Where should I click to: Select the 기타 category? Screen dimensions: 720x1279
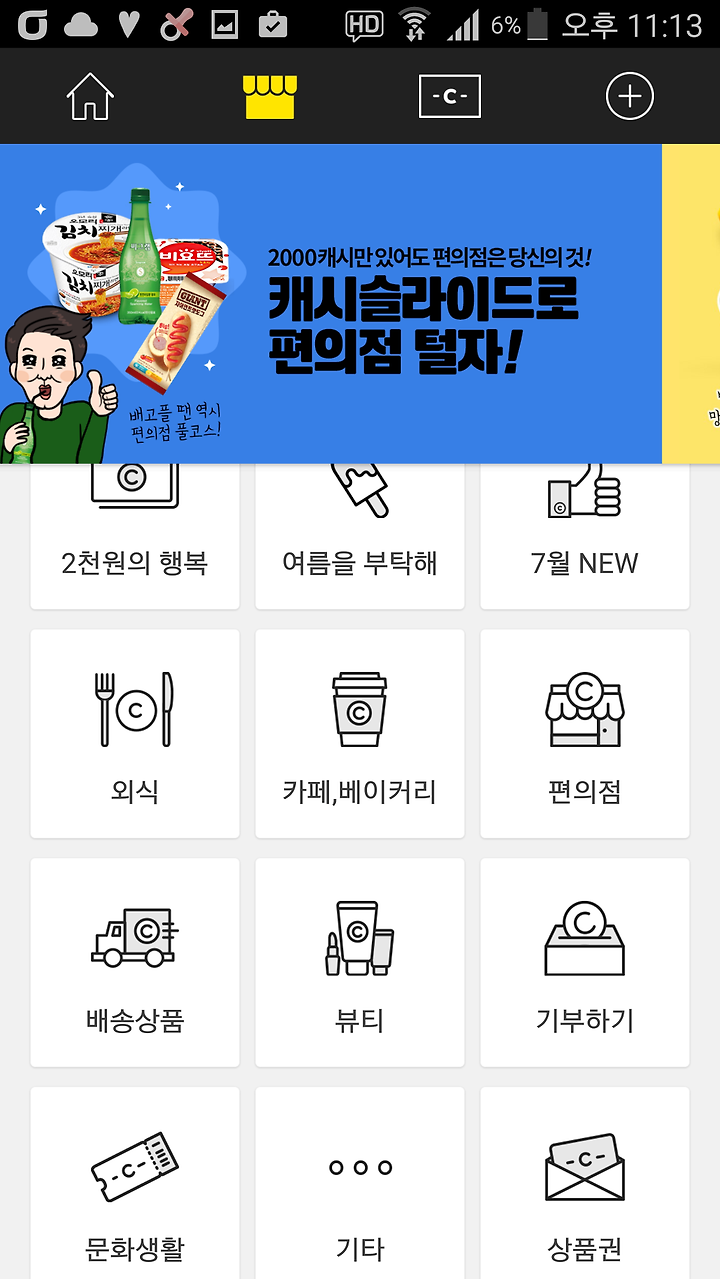pyautogui.click(x=360, y=1183)
